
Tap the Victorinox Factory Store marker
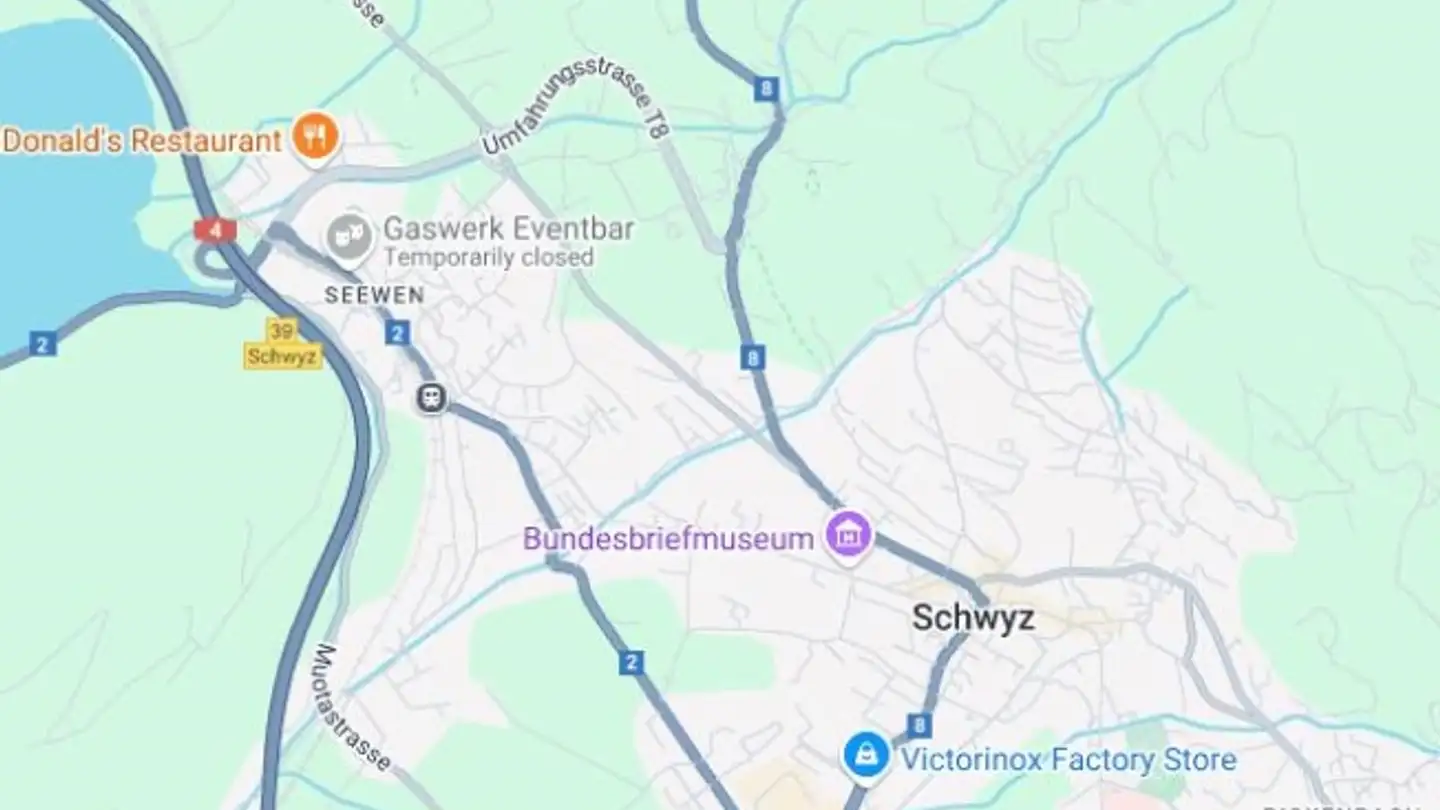click(866, 756)
